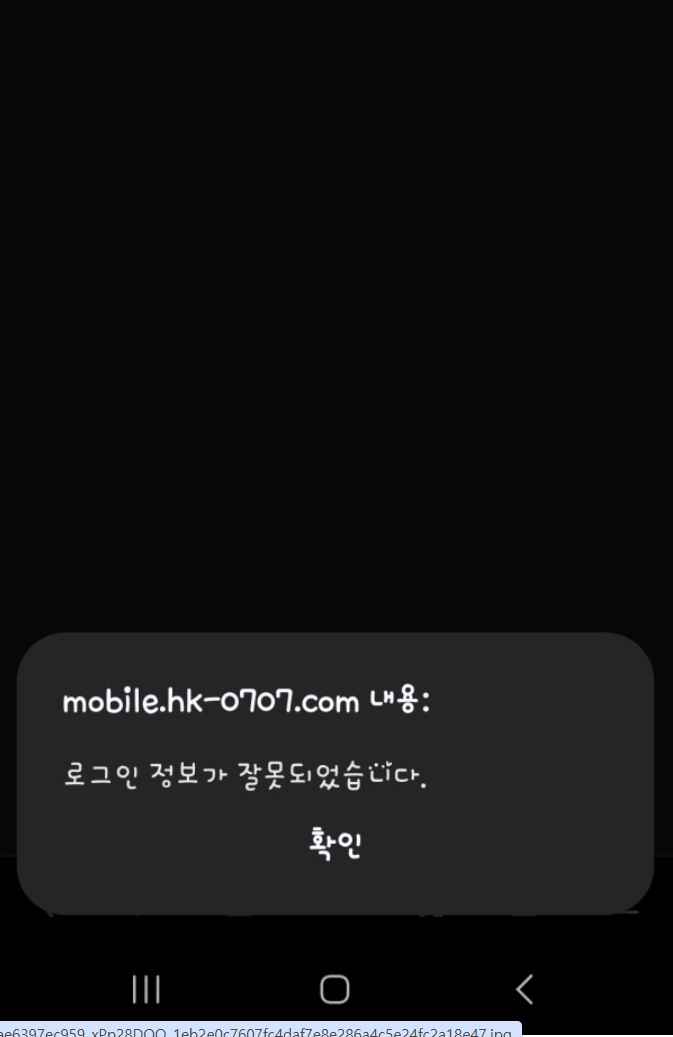This screenshot has height=1037, width=673.
Task: Open the recent apps view
Action: pyautogui.click(x=146, y=989)
